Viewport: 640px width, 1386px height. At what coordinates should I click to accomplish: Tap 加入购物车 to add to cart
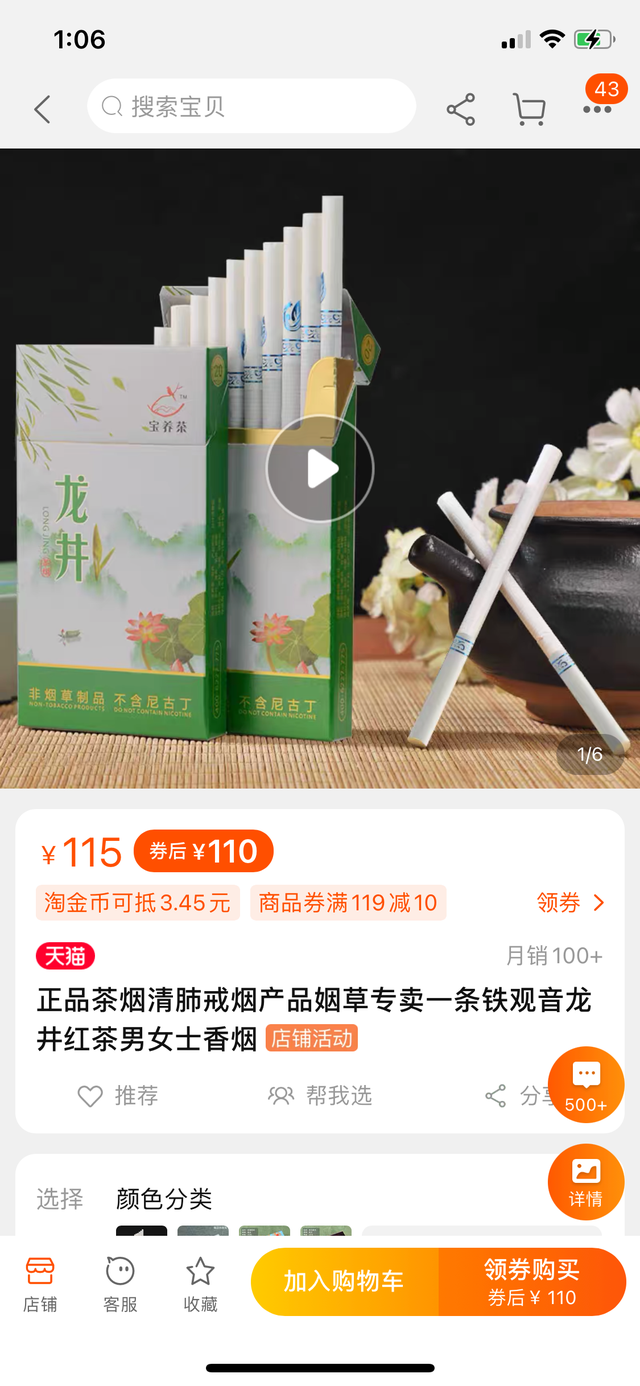pyautogui.click(x=344, y=1282)
